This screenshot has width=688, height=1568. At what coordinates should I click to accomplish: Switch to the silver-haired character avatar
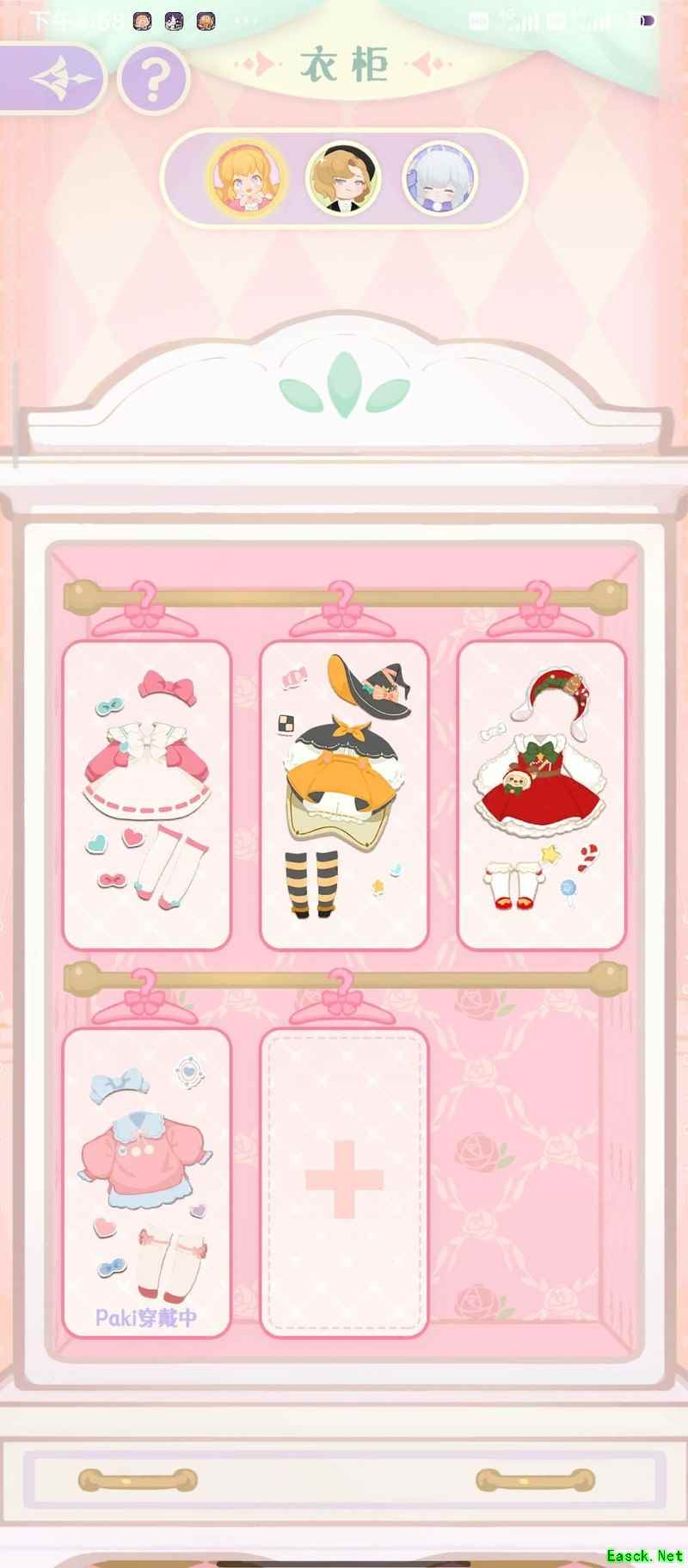click(x=440, y=179)
